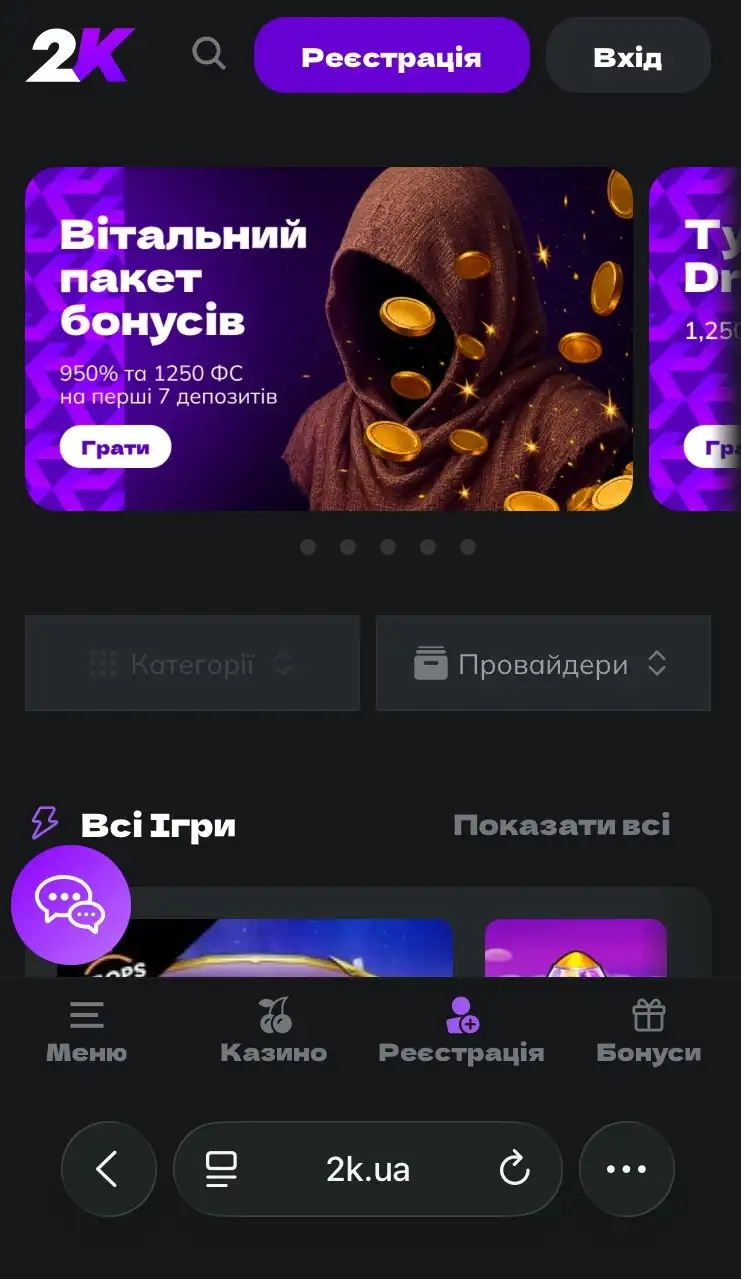Tap the 2K casino logo
The height and width of the screenshot is (1279, 741).
point(80,55)
